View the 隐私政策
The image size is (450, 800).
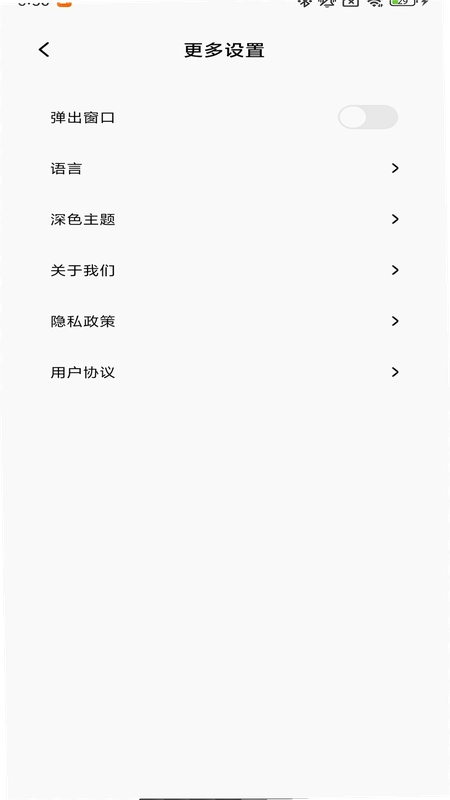[224, 321]
